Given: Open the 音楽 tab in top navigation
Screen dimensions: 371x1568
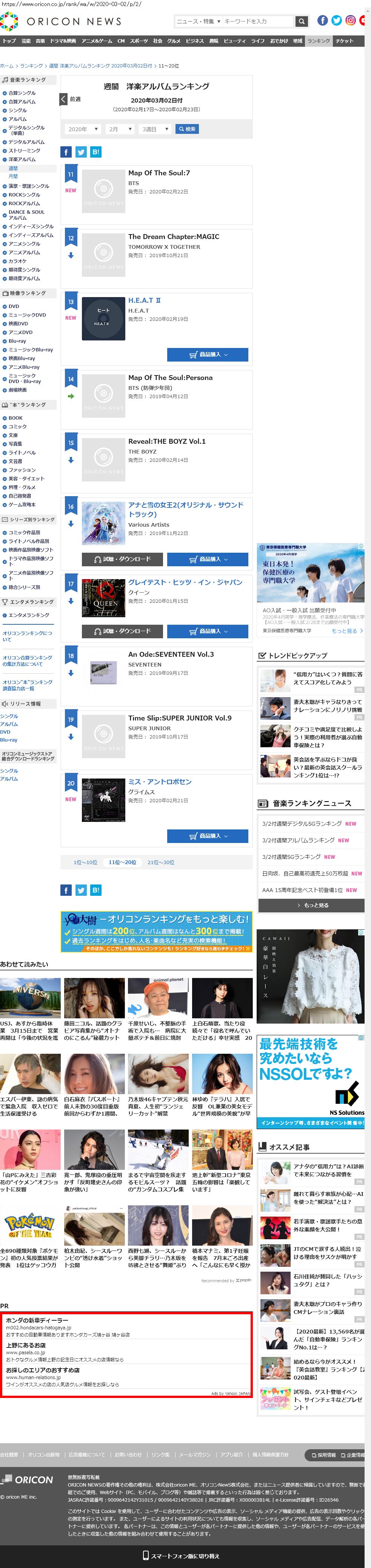Looking at the screenshot, I should 40,41.
